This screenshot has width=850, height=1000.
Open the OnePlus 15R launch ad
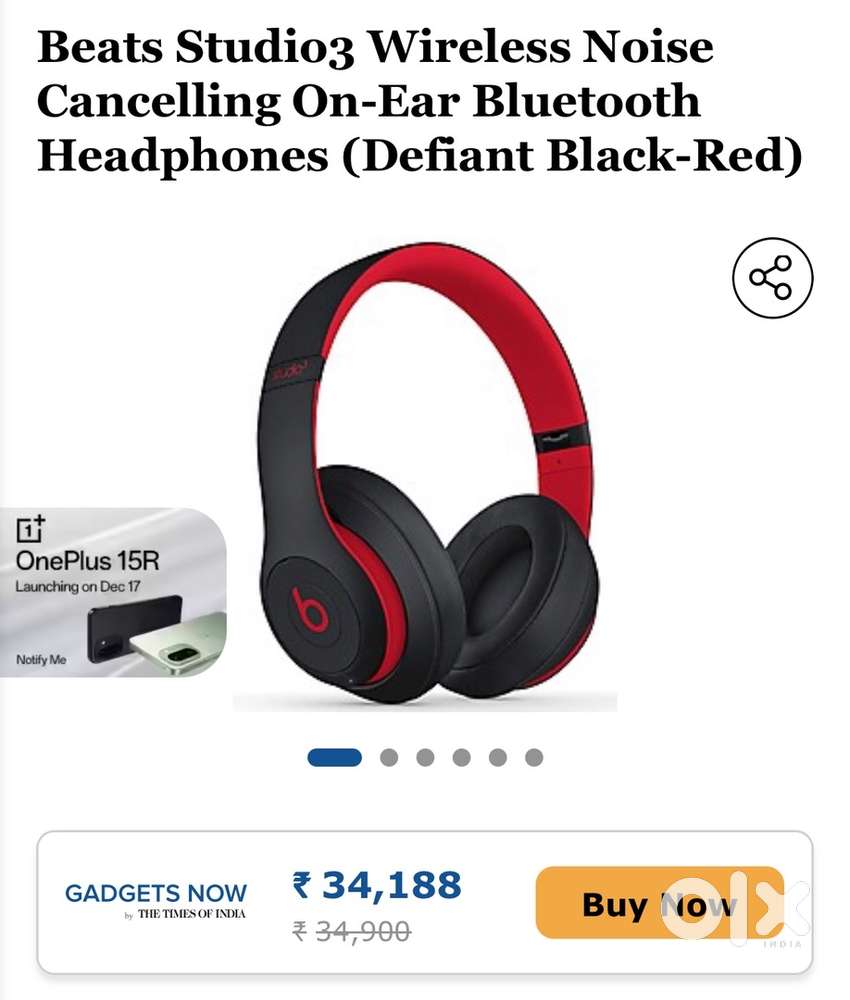coord(112,592)
